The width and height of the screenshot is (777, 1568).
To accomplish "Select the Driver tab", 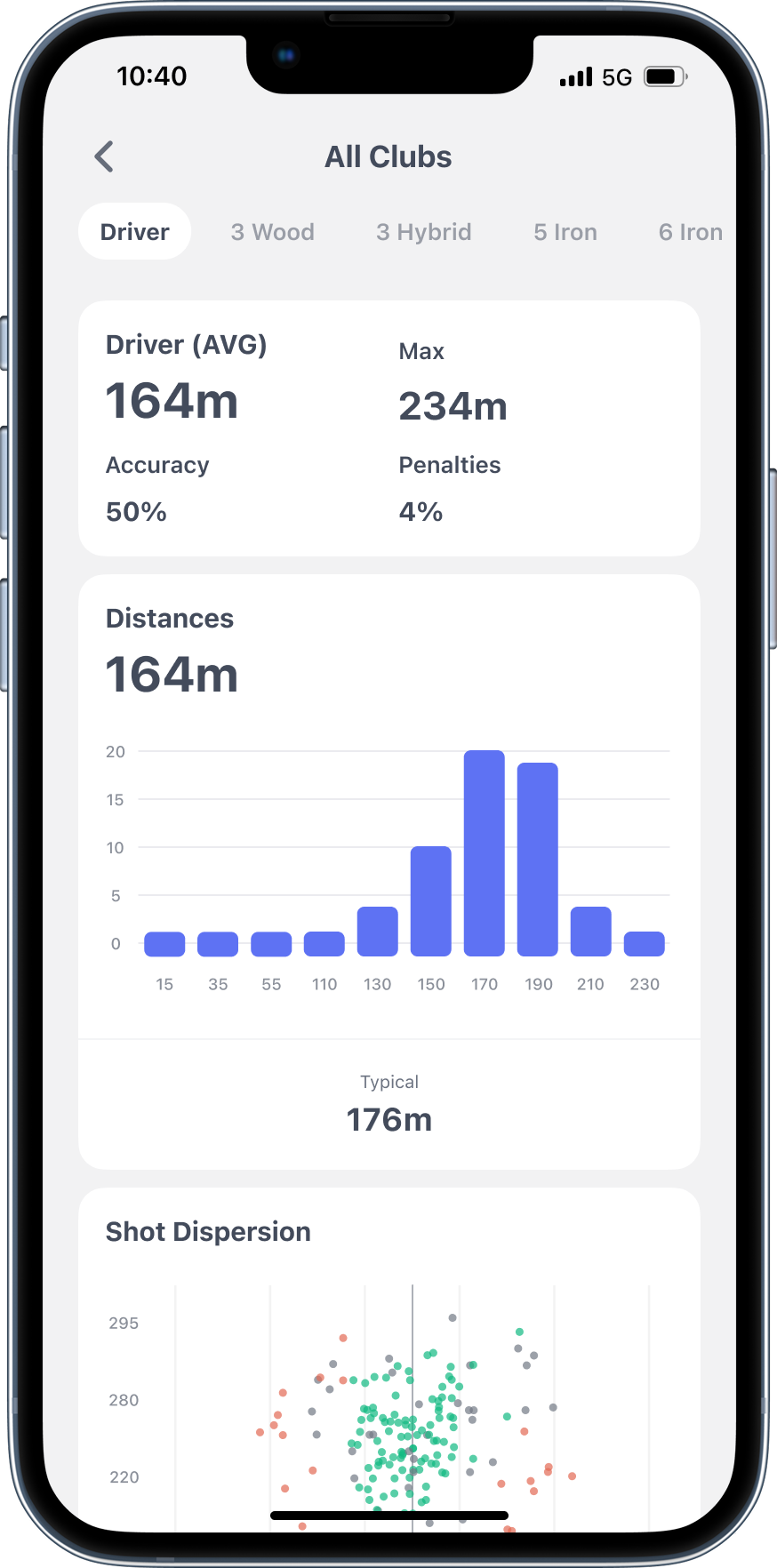I will pos(135,232).
